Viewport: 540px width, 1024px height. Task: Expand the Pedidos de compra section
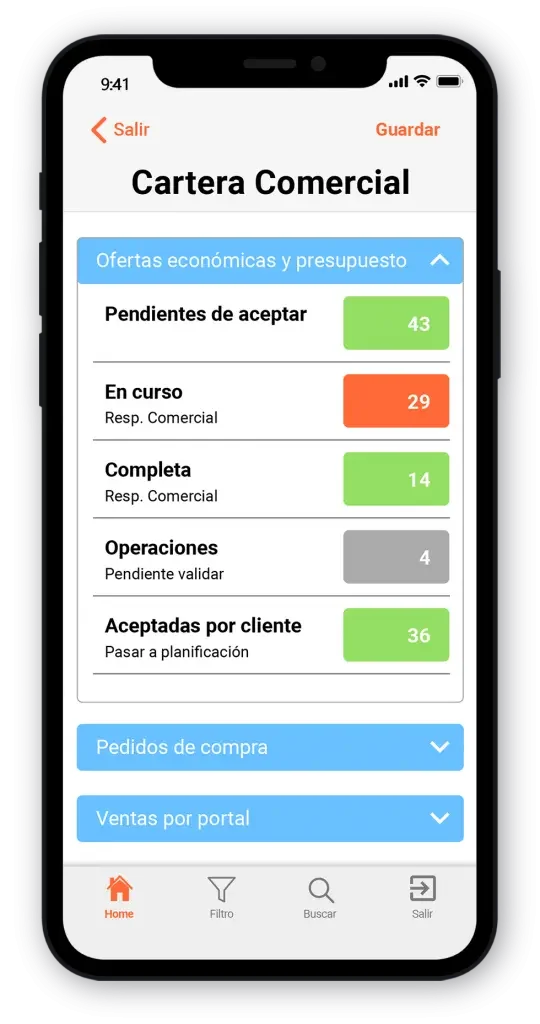click(270, 747)
